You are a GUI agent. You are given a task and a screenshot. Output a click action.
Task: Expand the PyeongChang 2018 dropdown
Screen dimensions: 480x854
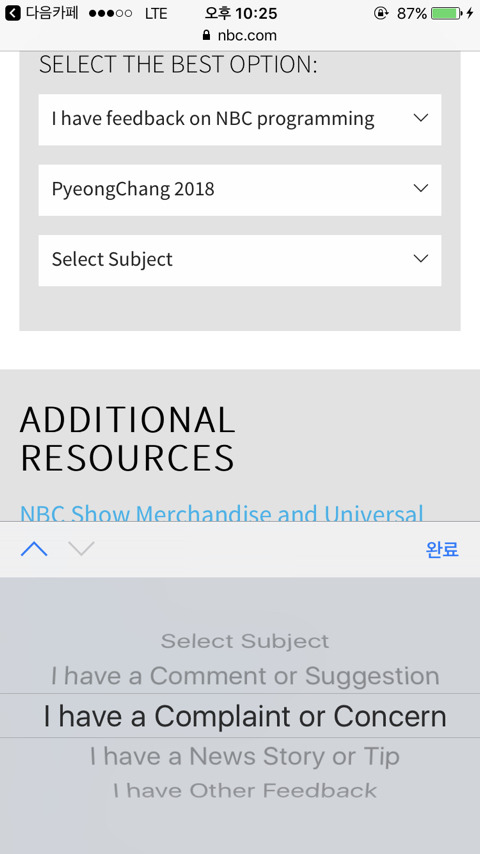pos(240,190)
